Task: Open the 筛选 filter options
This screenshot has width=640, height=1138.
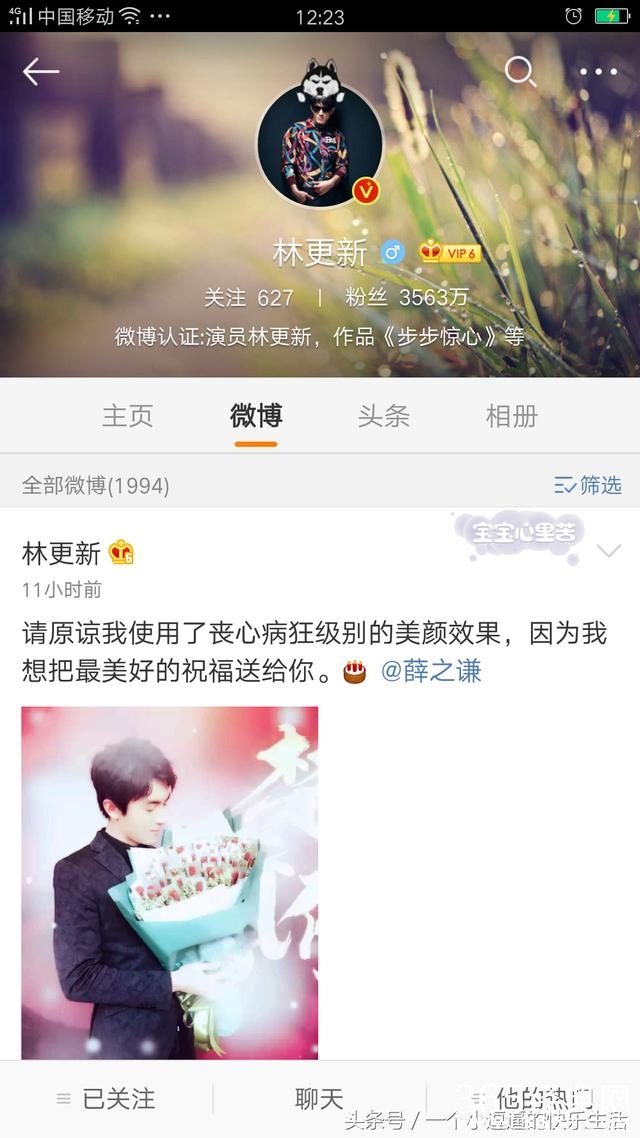Action: tap(588, 485)
